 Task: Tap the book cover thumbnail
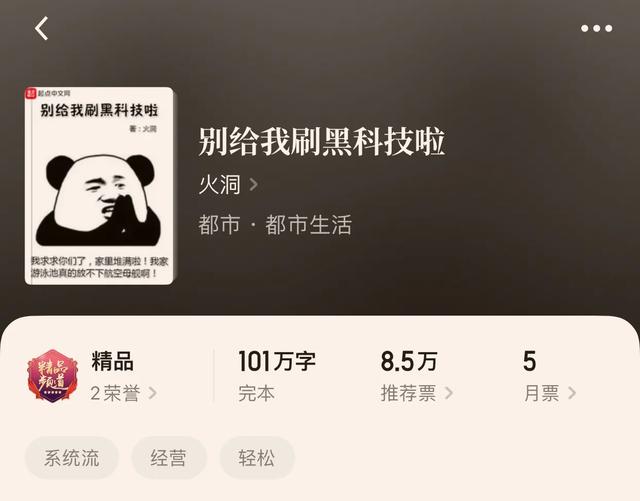(x=100, y=186)
